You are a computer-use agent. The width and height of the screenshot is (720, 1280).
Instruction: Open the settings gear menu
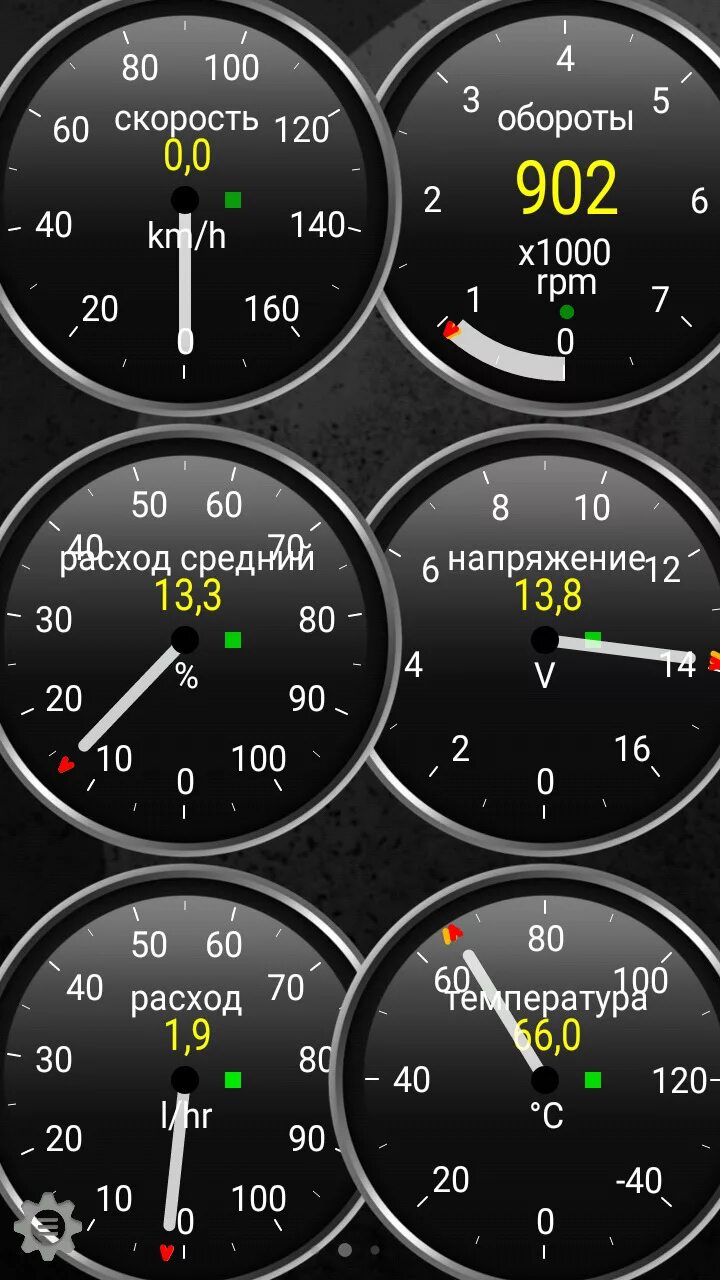47,1224
